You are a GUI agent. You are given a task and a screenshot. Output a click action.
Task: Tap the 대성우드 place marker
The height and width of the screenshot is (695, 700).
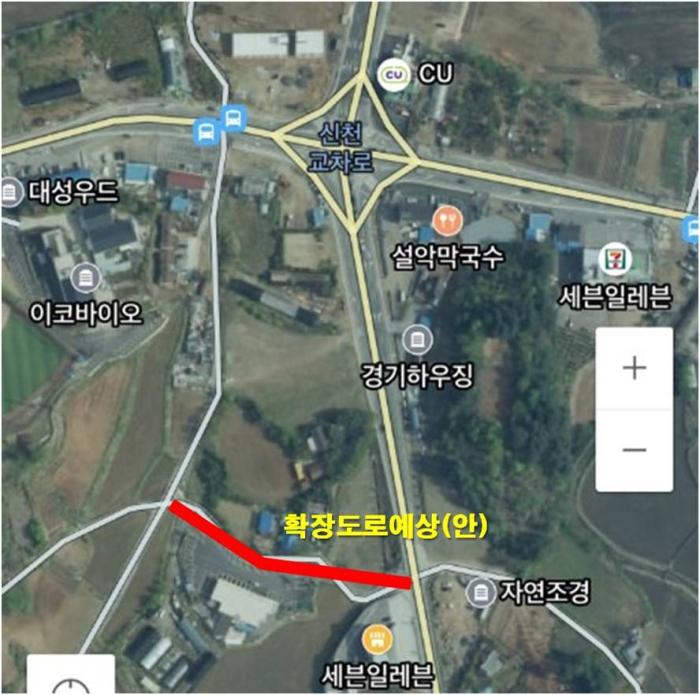(x=11, y=192)
